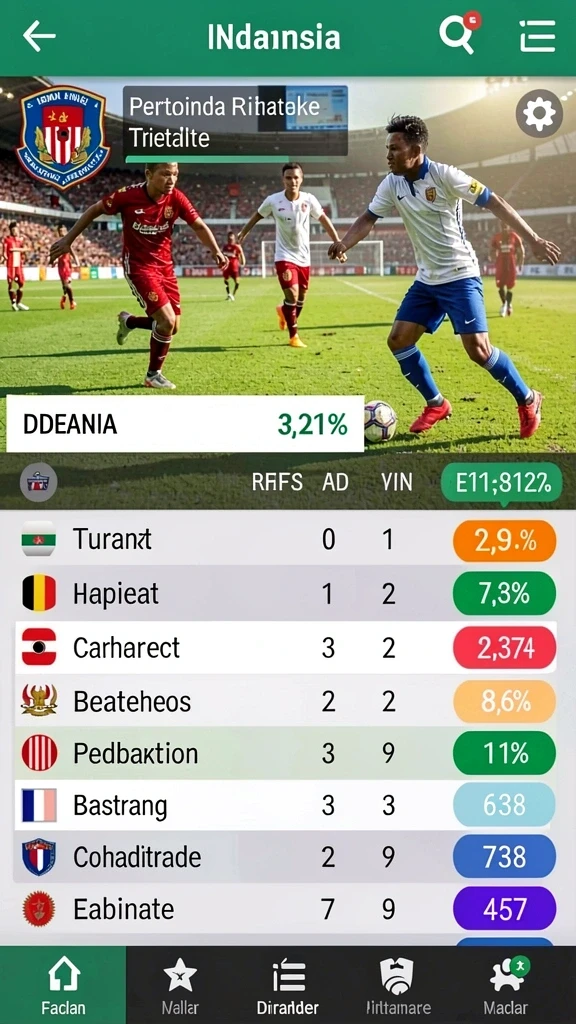Open the Pedbaktion team row

tap(288, 753)
